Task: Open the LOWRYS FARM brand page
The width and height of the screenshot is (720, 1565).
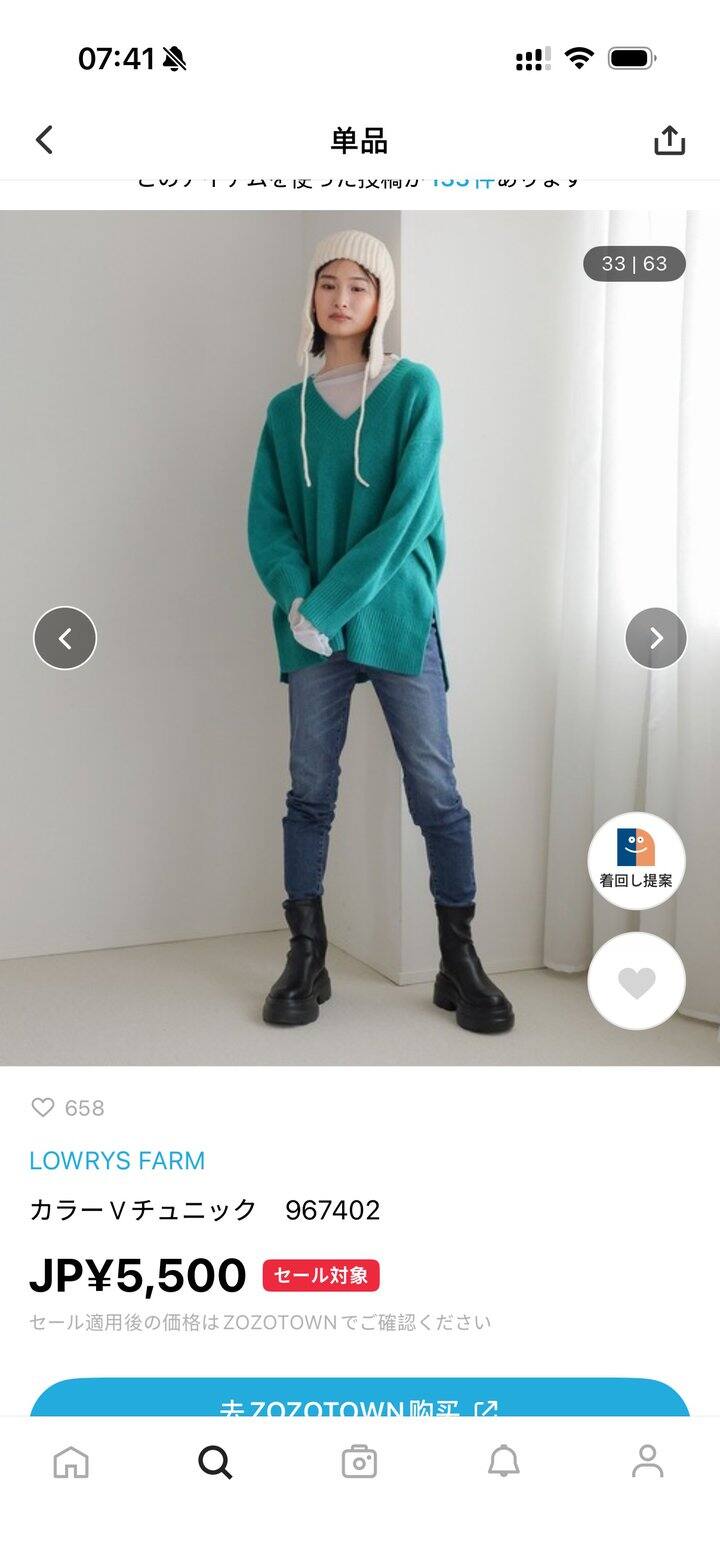Action: tap(117, 1161)
